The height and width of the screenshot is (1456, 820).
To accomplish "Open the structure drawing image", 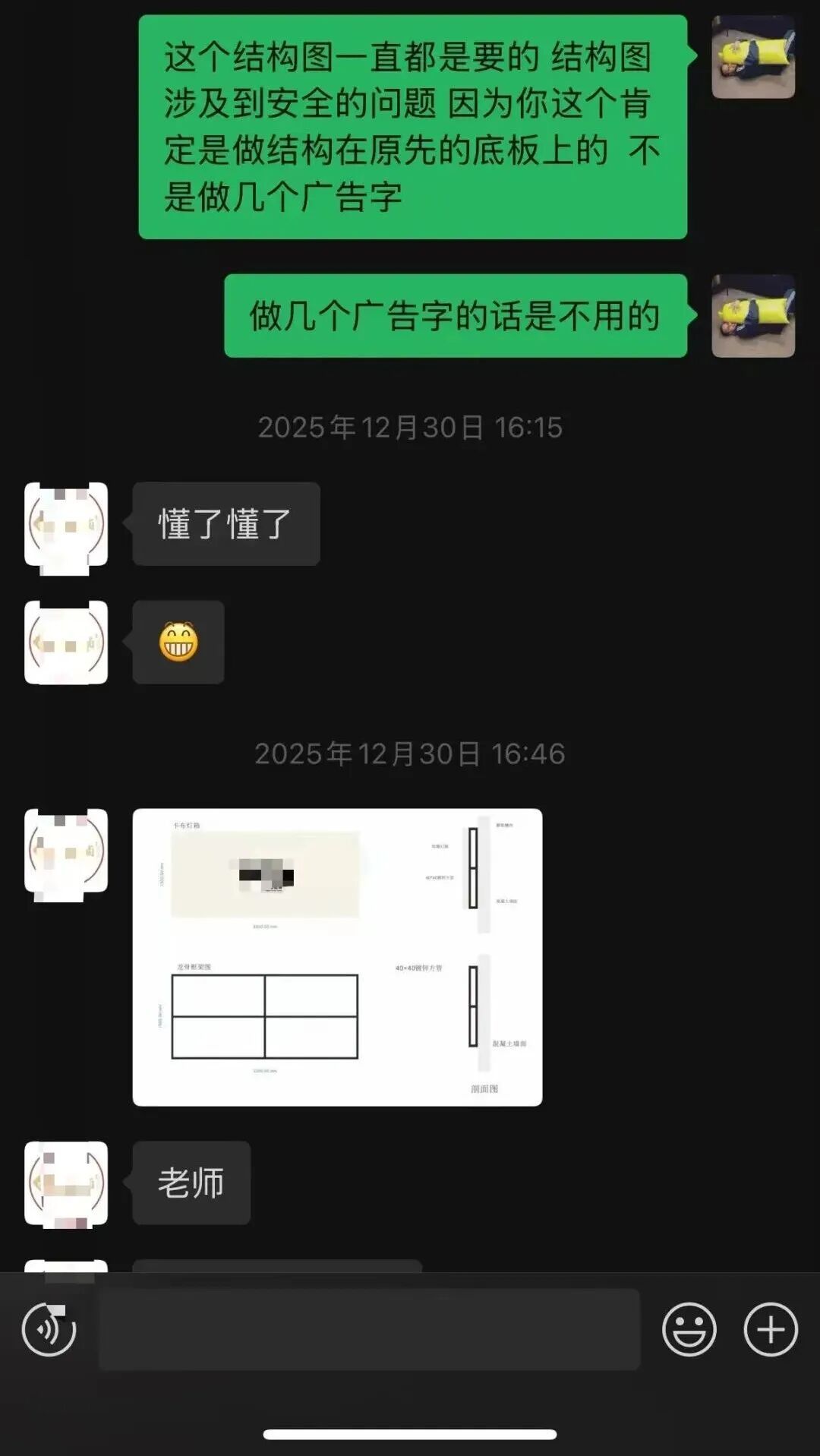I will pyautogui.click(x=337, y=957).
